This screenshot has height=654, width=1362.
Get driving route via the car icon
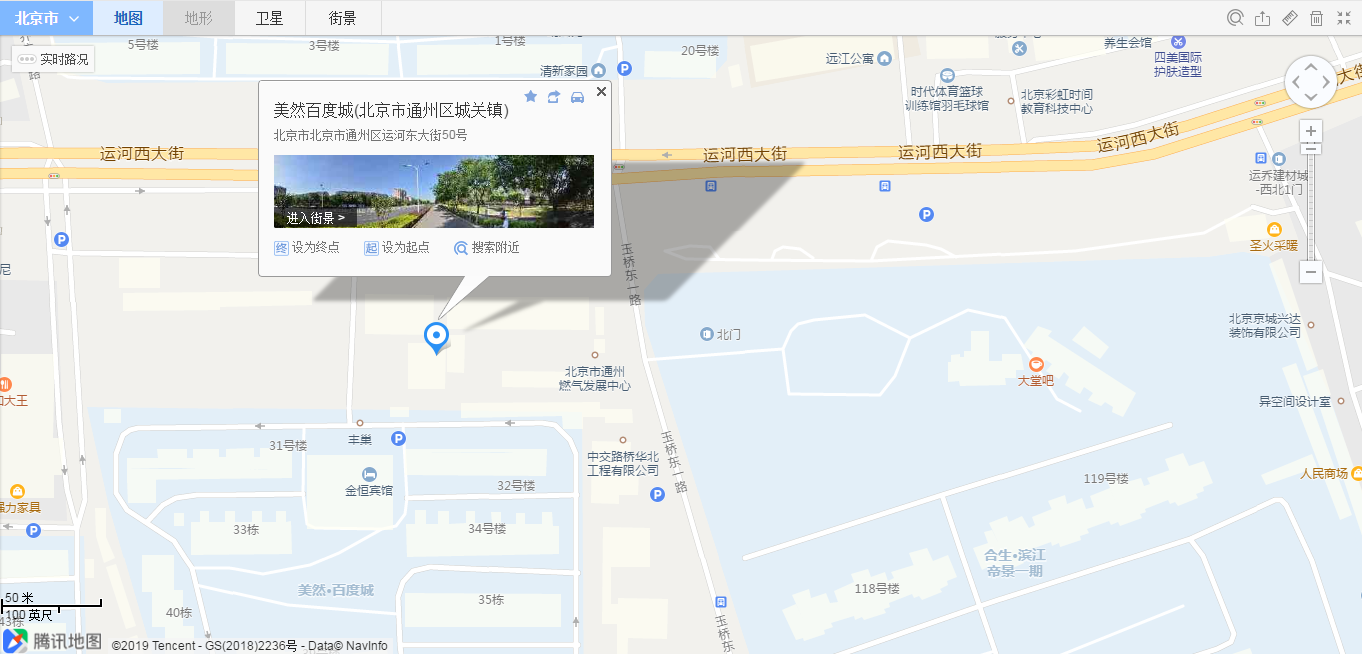[577, 97]
